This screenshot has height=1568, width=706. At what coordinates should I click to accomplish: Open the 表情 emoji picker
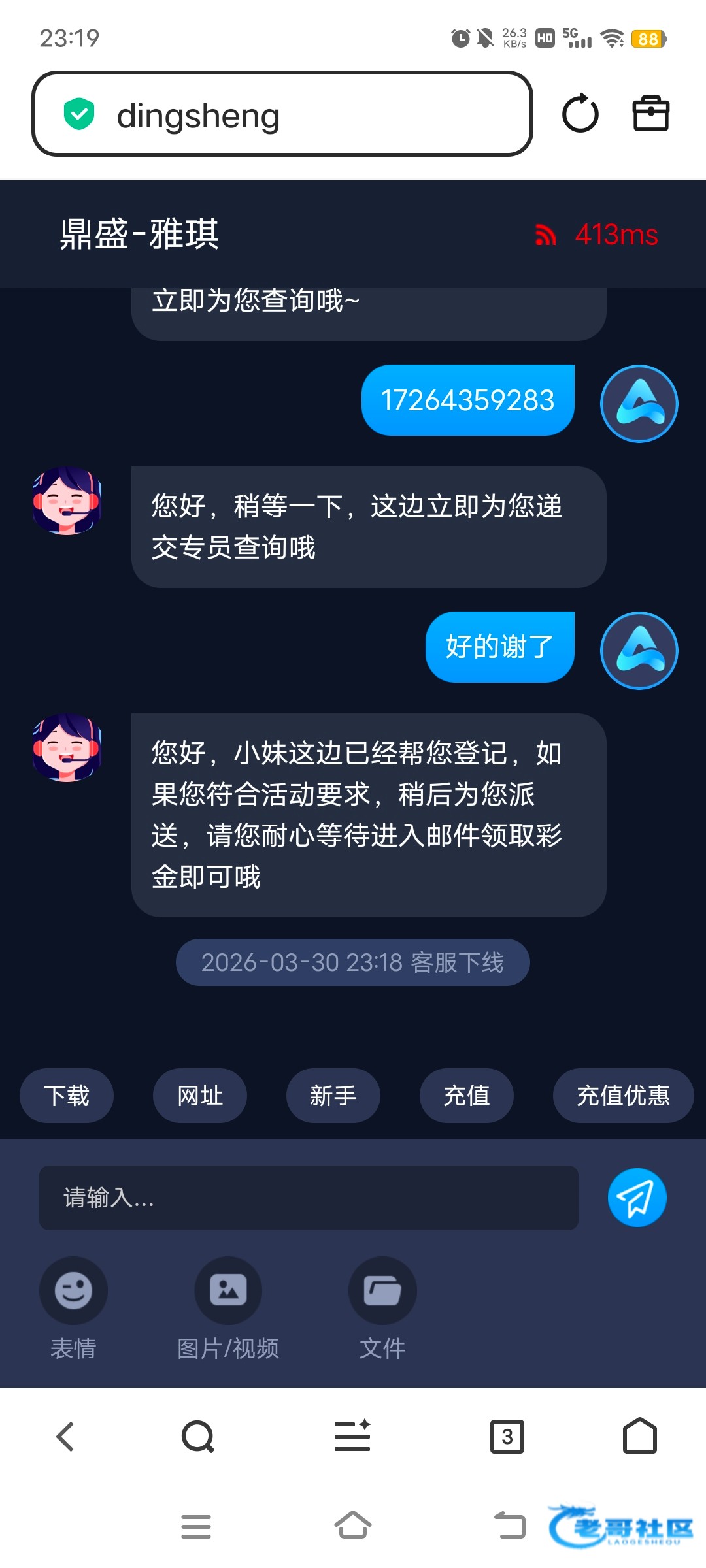[73, 1290]
